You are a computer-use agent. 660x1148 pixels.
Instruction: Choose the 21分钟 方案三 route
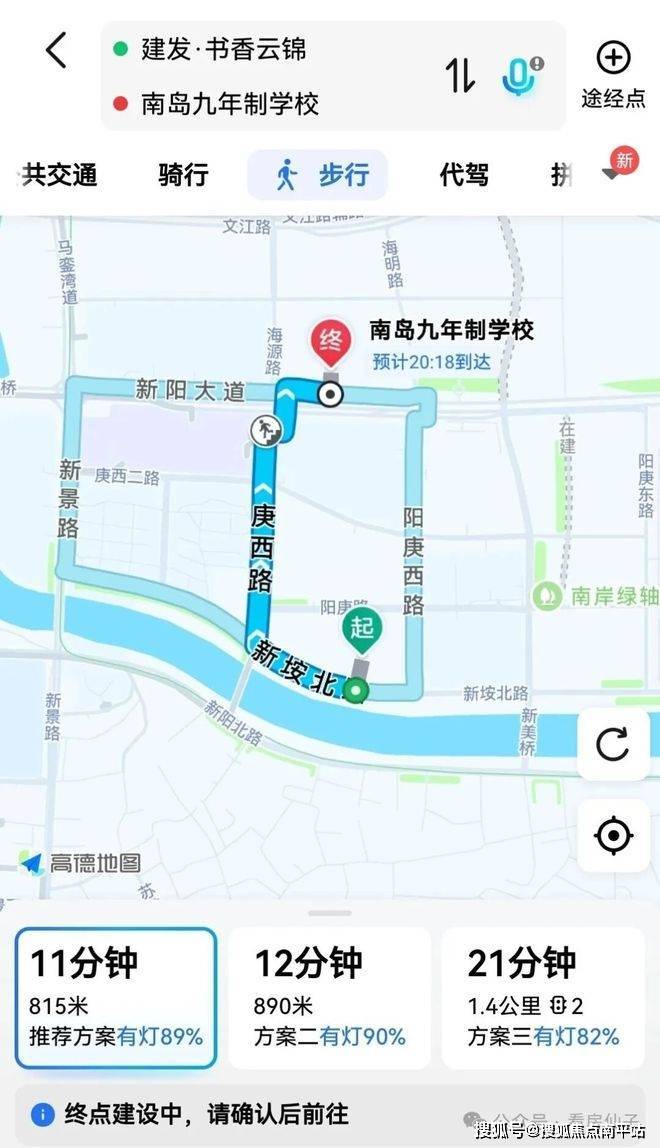pyautogui.click(x=542, y=997)
